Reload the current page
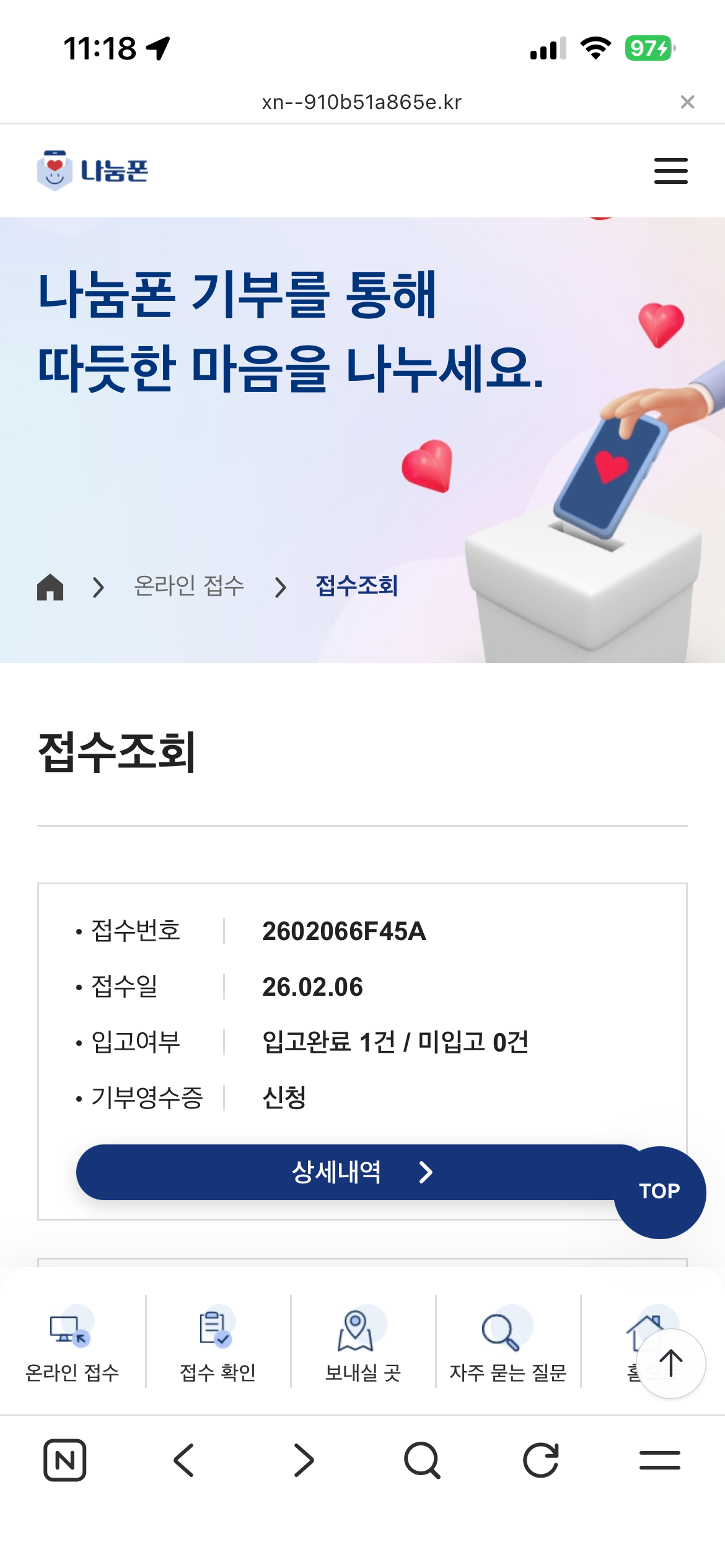The image size is (725, 1568). (541, 1460)
